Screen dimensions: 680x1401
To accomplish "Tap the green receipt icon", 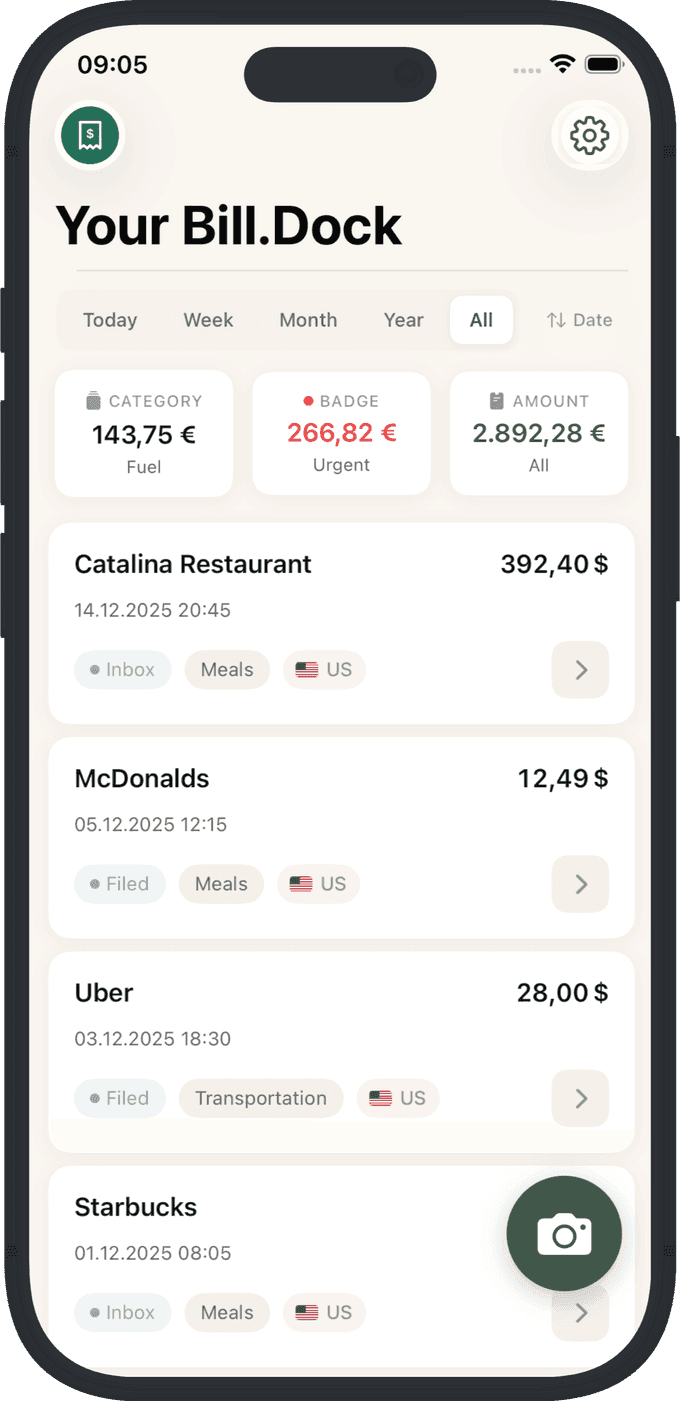I will (x=90, y=135).
